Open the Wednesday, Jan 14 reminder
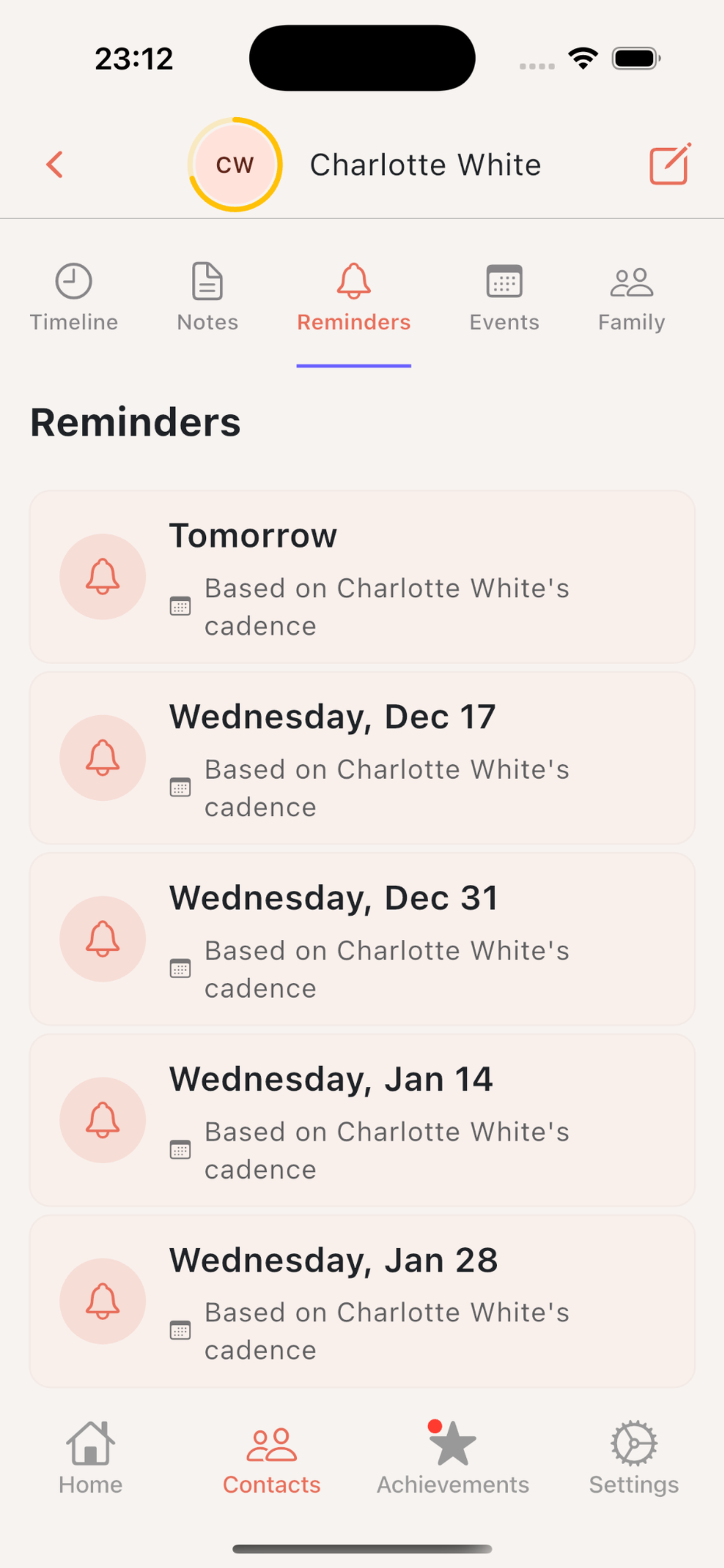The image size is (724, 1568). click(x=362, y=1120)
